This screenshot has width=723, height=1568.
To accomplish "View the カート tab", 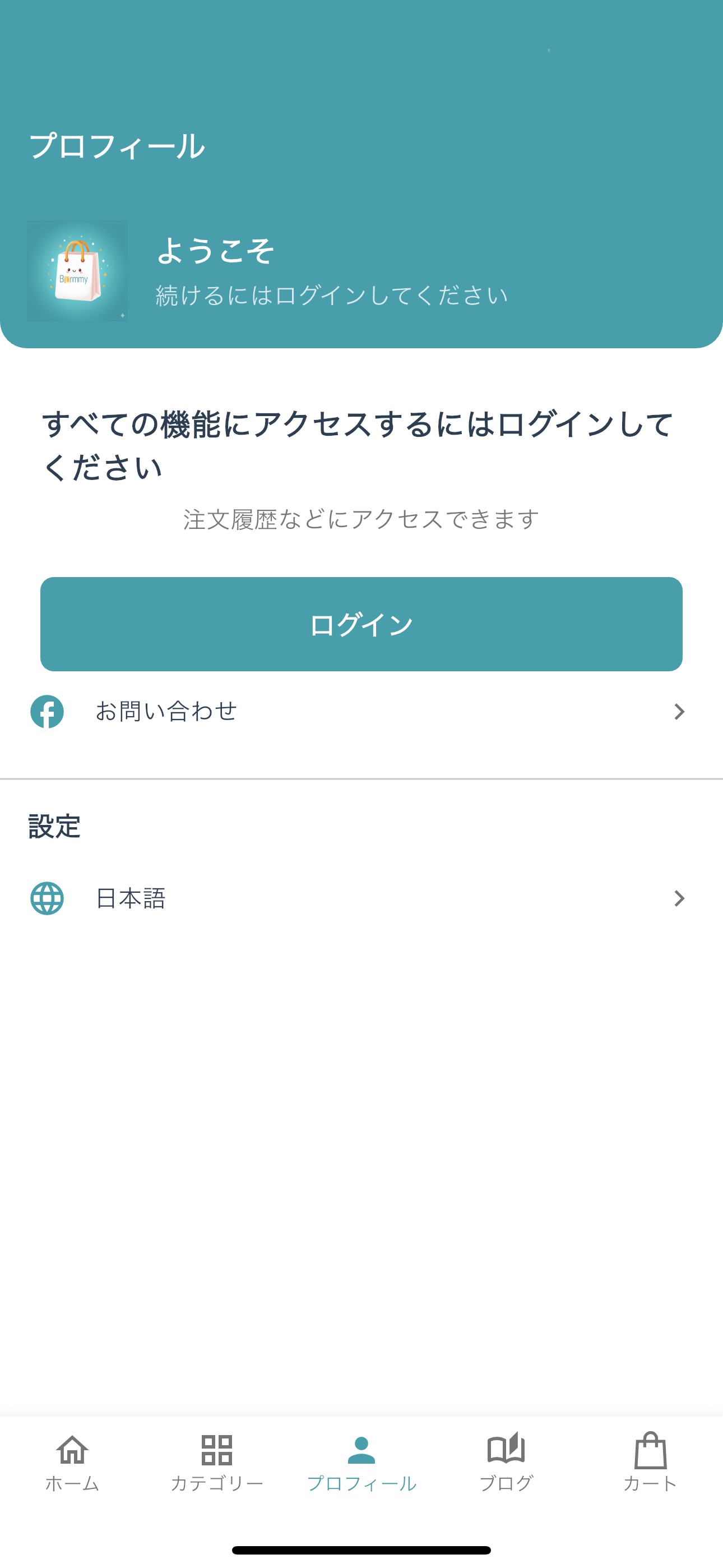I will pos(650,1462).
